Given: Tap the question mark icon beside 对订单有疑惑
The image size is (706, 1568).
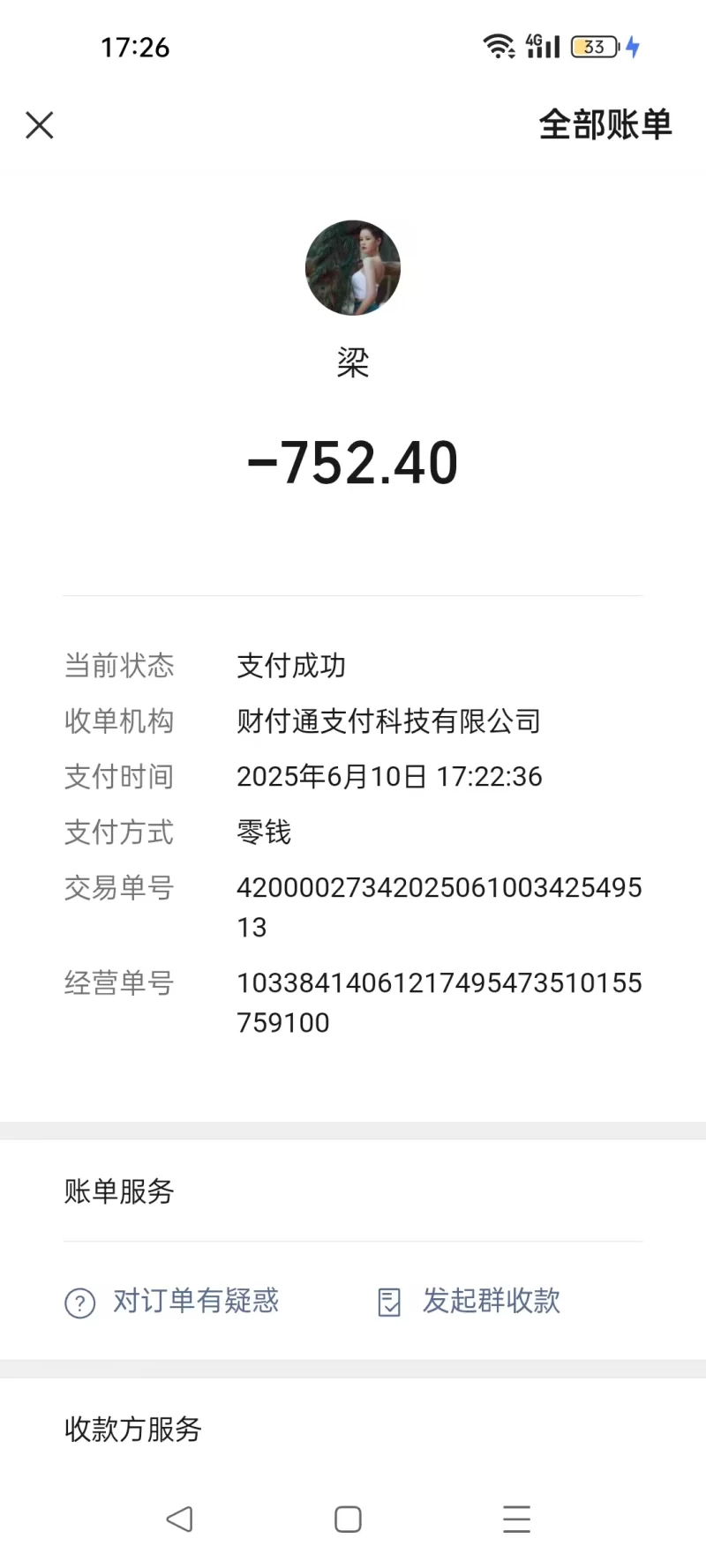Looking at the screenshot, I should point(79,1302).
